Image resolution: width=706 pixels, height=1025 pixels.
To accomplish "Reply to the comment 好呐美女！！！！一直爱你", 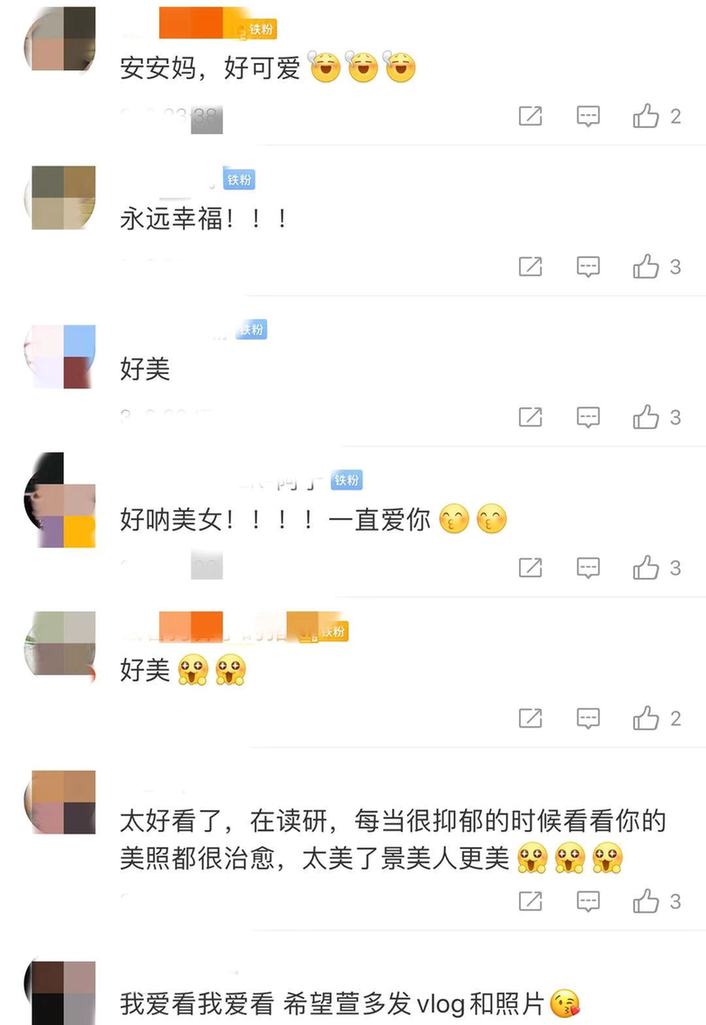I will coord(588,568).
